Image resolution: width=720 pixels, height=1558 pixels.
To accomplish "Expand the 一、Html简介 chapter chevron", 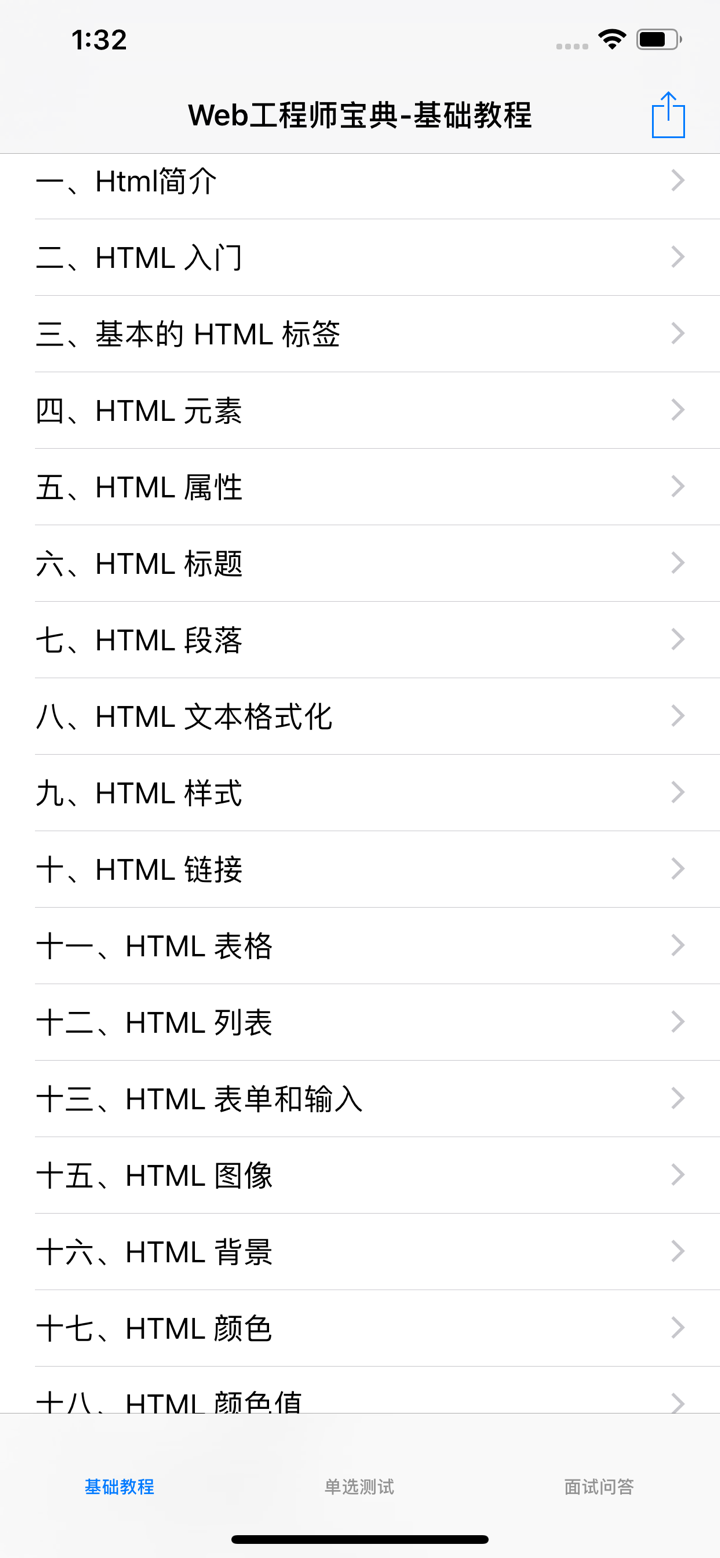I will click(679, 180).
